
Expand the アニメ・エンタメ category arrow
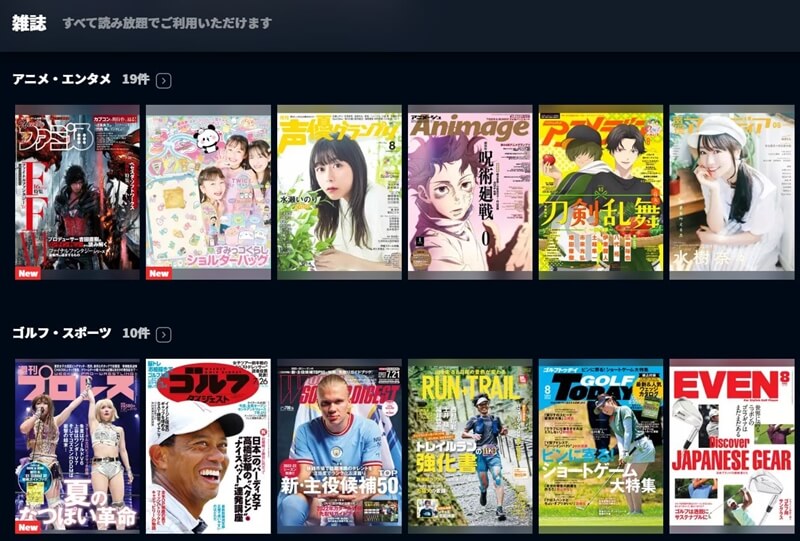pyautogui.click(x=164, y=80)
